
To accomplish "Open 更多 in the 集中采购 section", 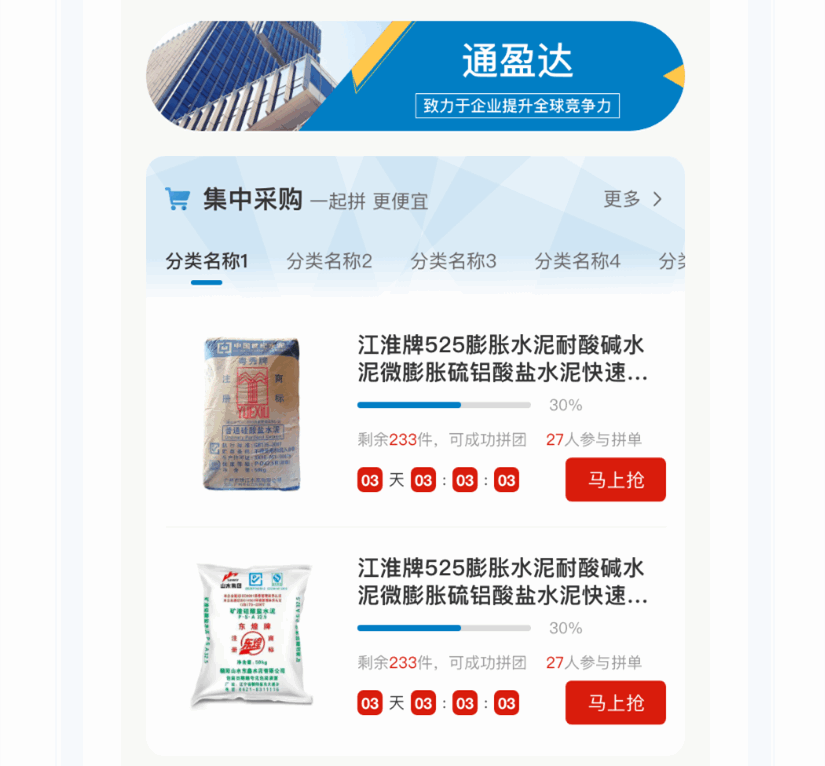I will tap(632, 199).
